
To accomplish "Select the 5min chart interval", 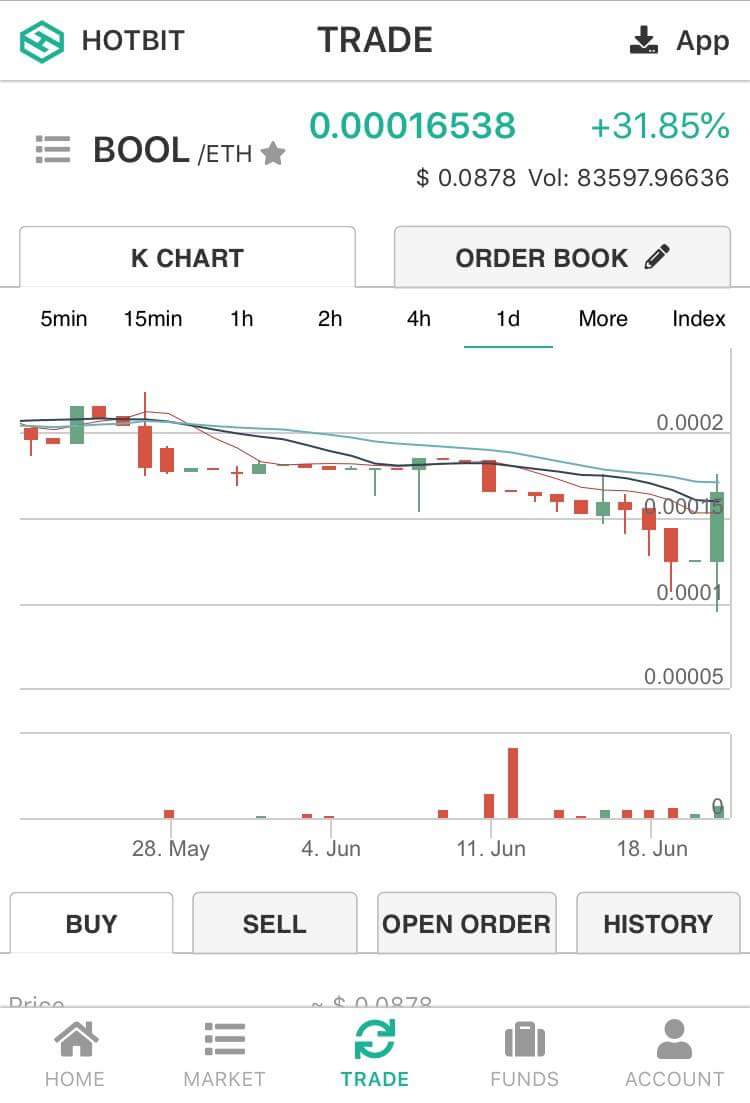I will [x=64, y=319].
